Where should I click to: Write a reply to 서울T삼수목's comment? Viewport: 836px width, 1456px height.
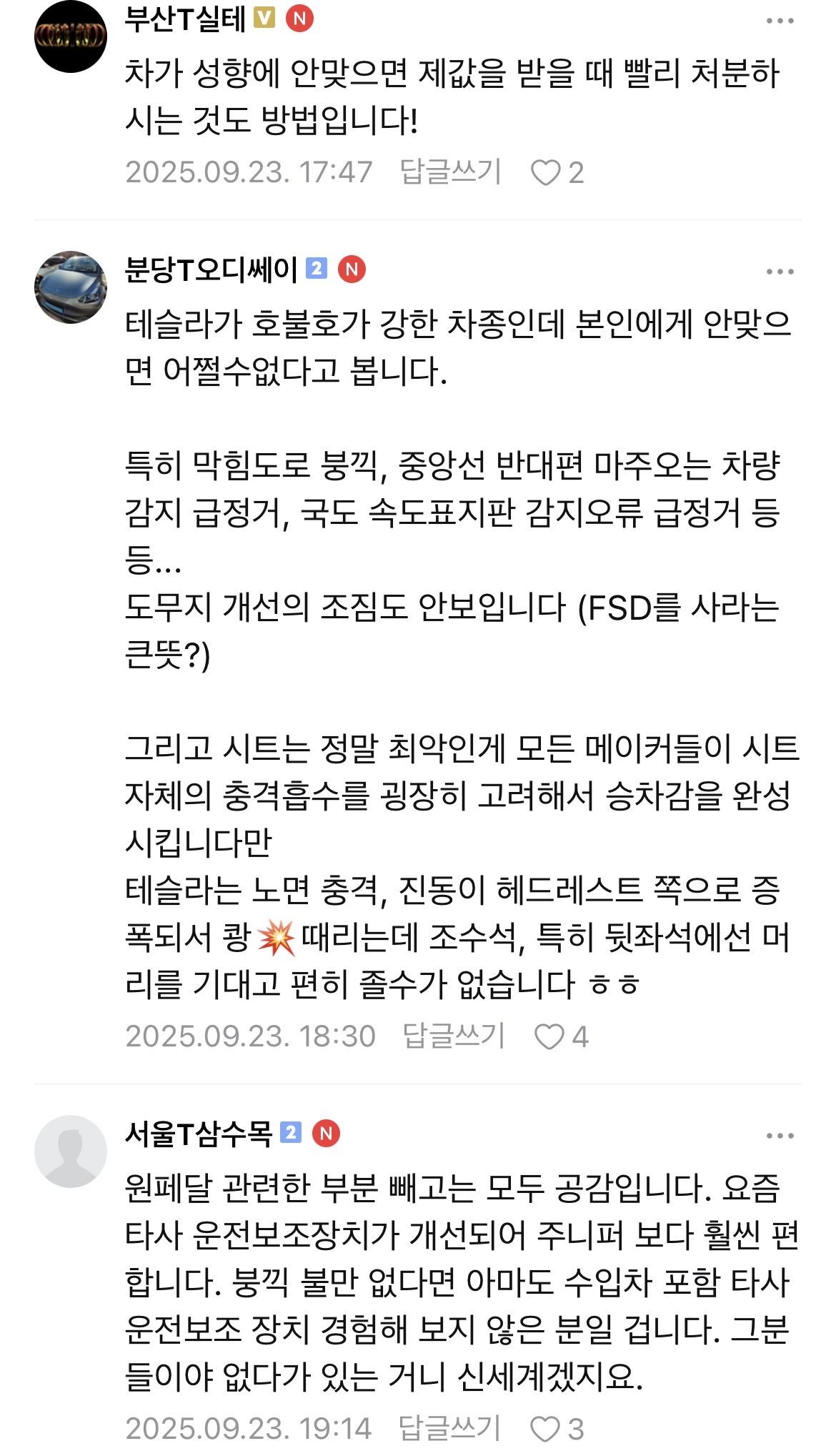(449, 1429)
